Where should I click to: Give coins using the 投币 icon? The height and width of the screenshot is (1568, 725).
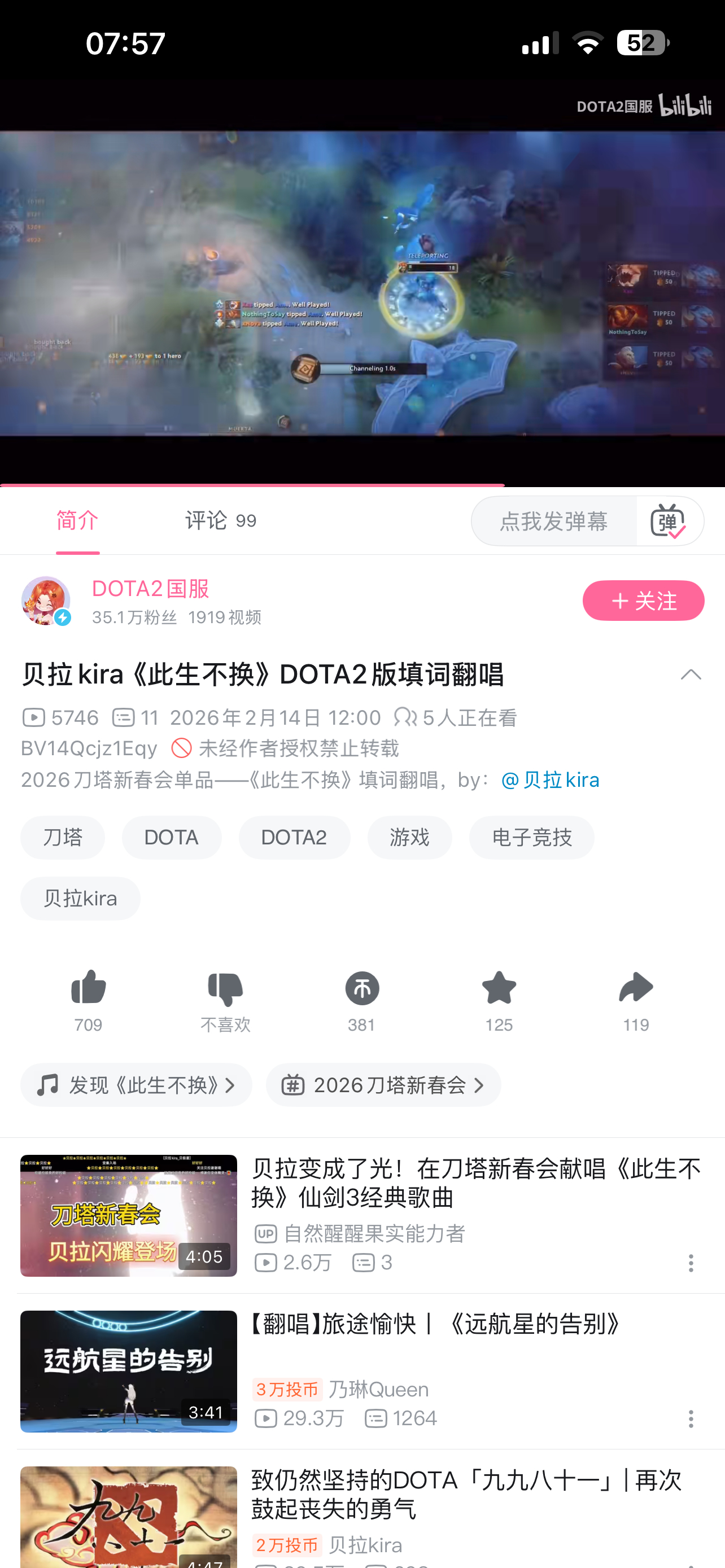tap(361, 989)
